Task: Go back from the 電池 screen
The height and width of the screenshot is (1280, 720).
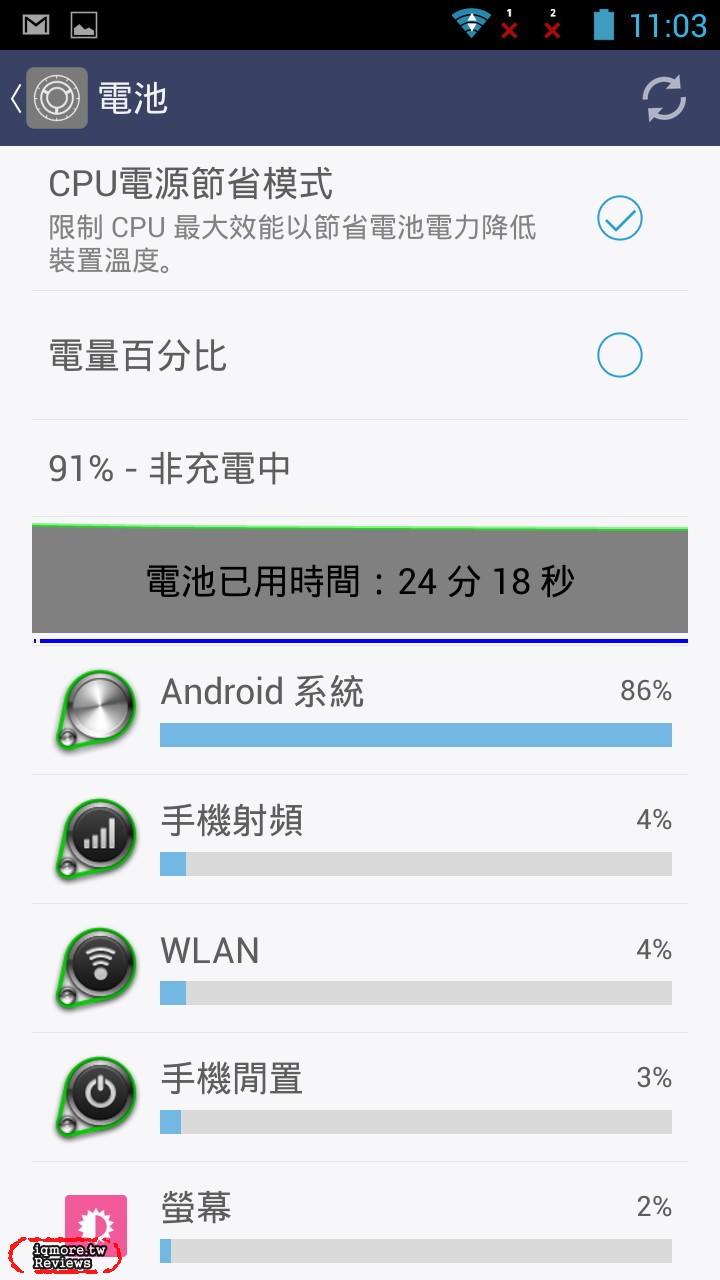Action: pos(50,98)
